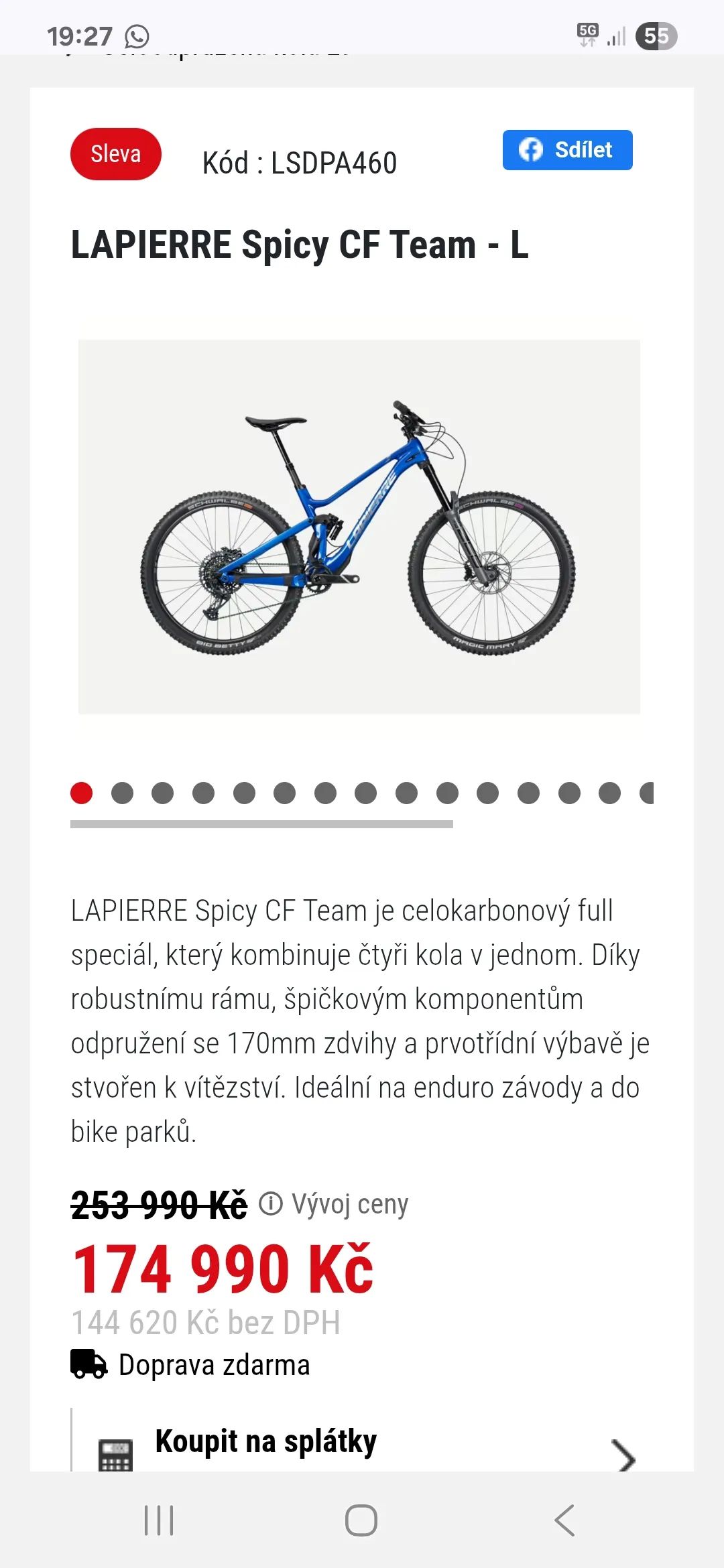The image size is (724, 1568).
Task: Share the product via Sdílet button
Action: [x=567, y=150]
